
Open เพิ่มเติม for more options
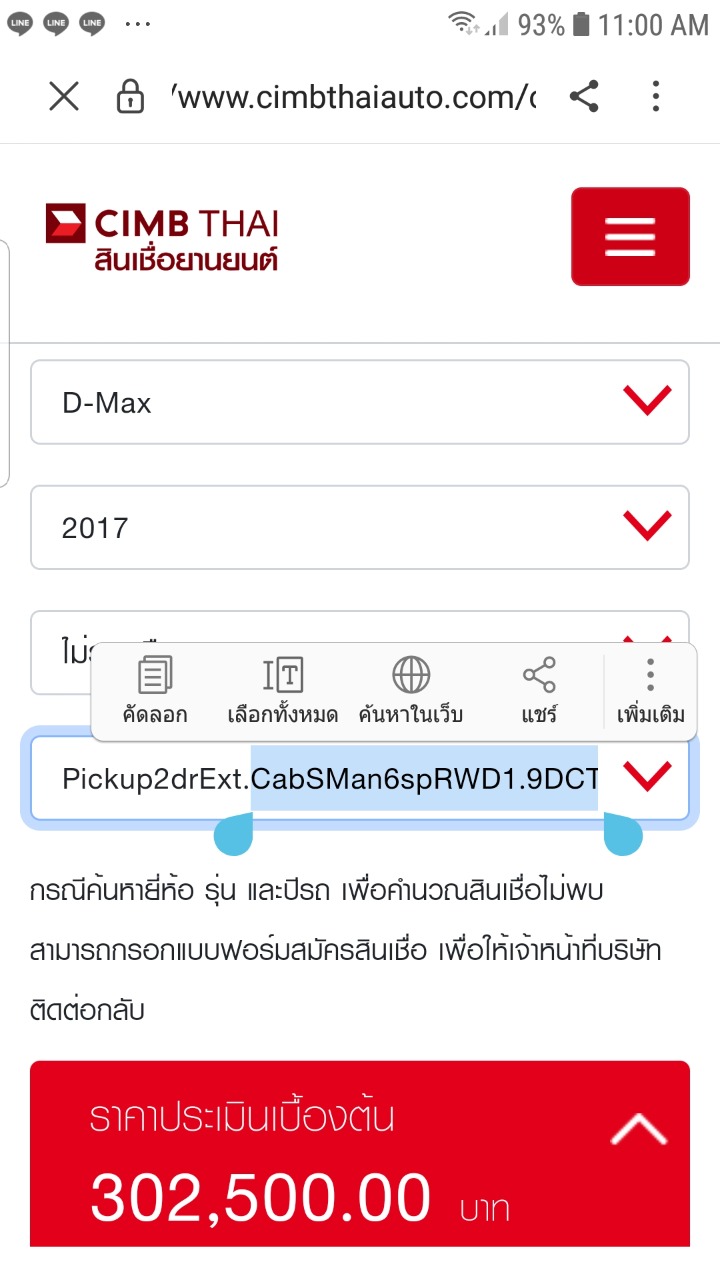click(650, 691)
